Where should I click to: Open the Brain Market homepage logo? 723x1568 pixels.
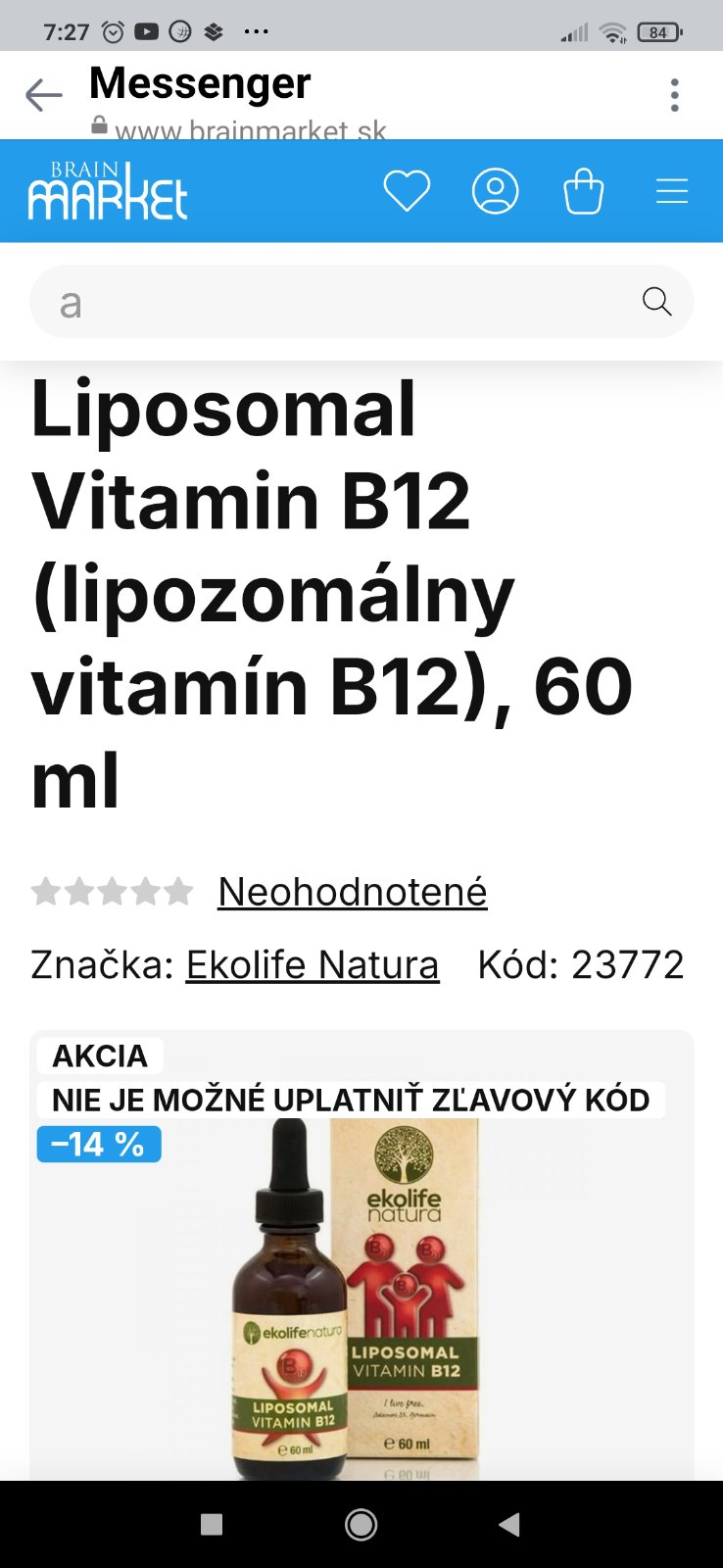coord(108,191)
